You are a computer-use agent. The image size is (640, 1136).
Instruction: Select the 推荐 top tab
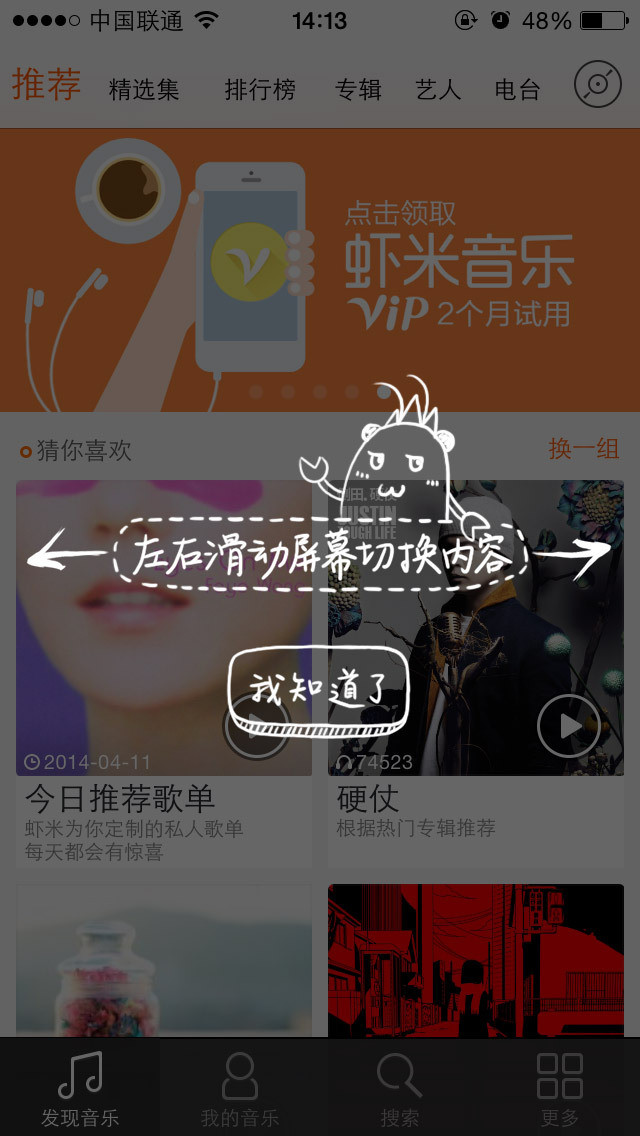(46, 85)
